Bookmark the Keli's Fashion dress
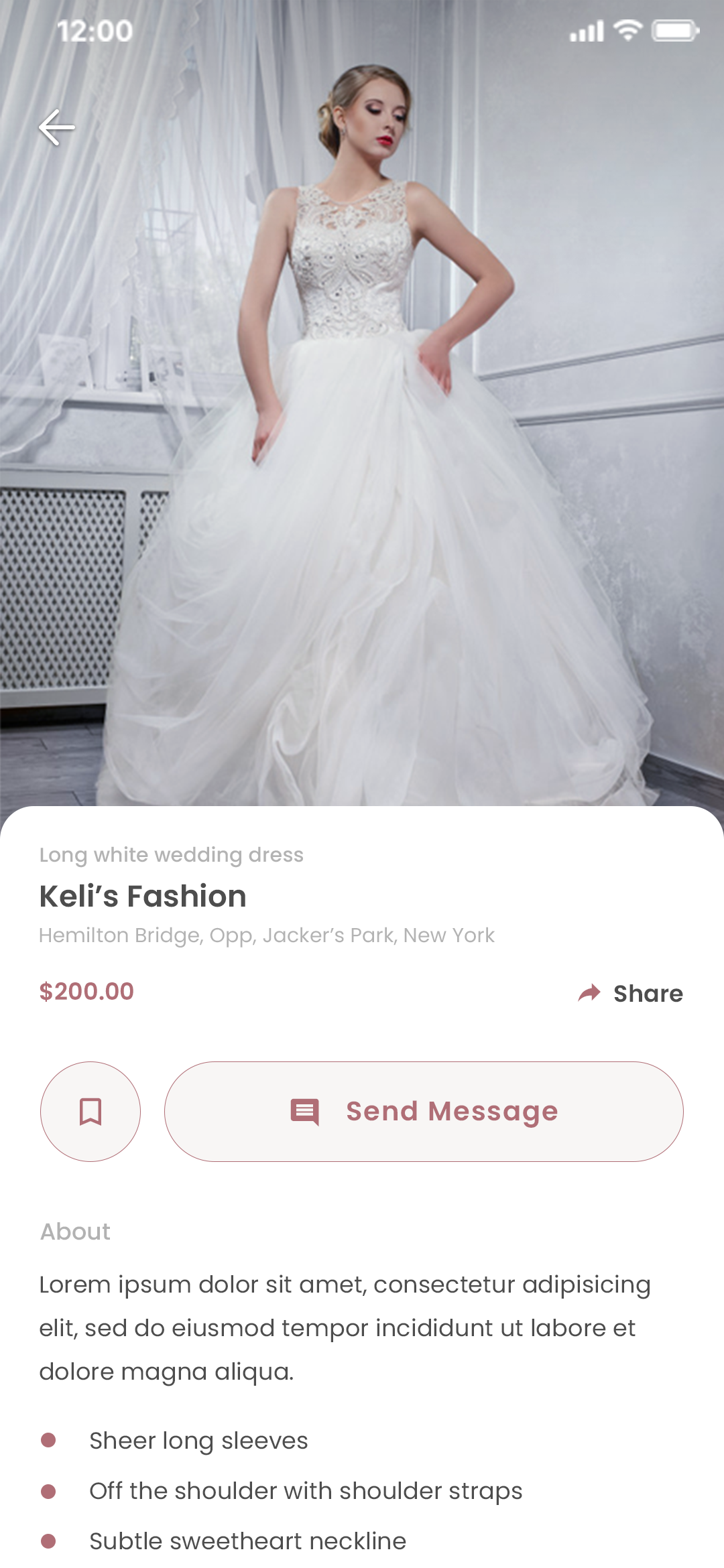The width and height of the screenshot is (724, 1568). point(90,1112)
